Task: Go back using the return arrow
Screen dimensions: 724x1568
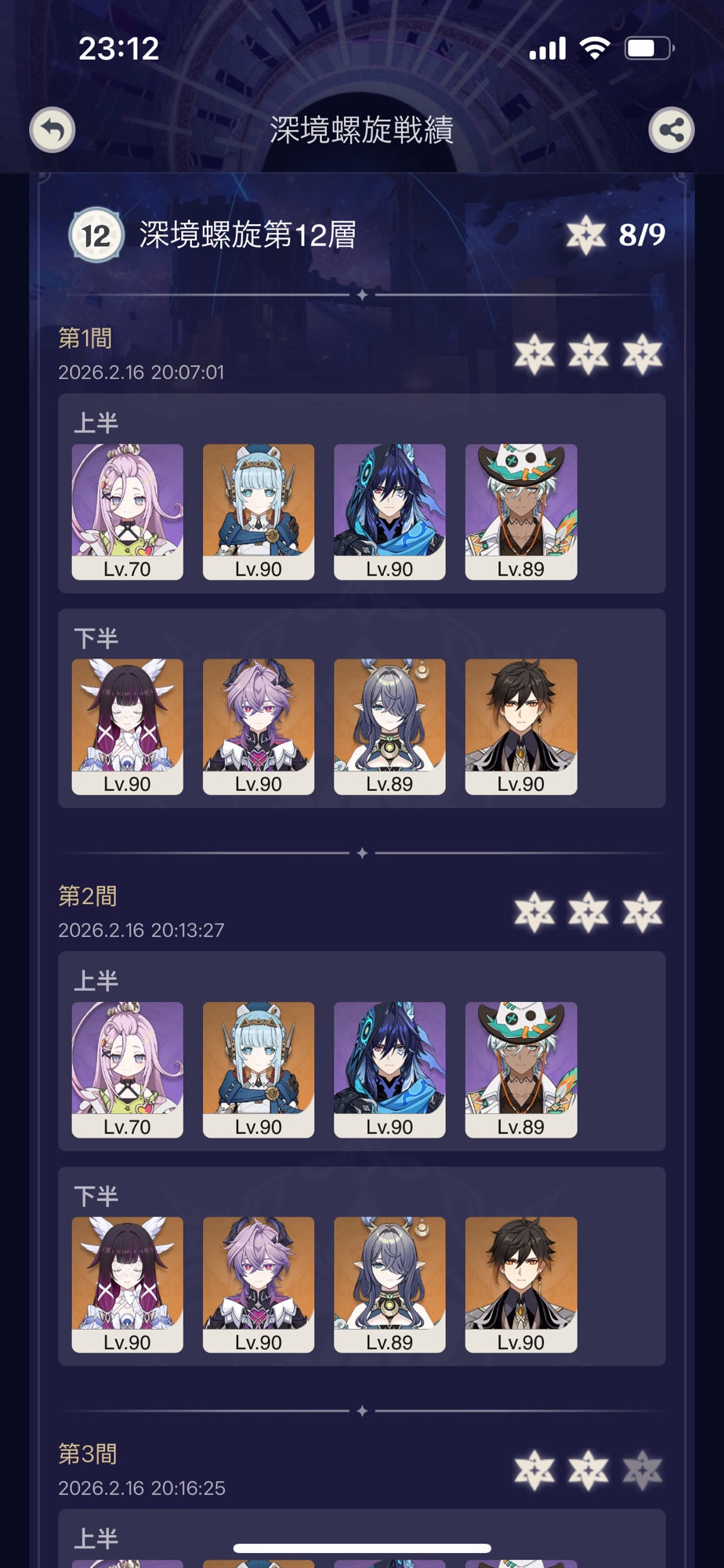Action: 52,129
